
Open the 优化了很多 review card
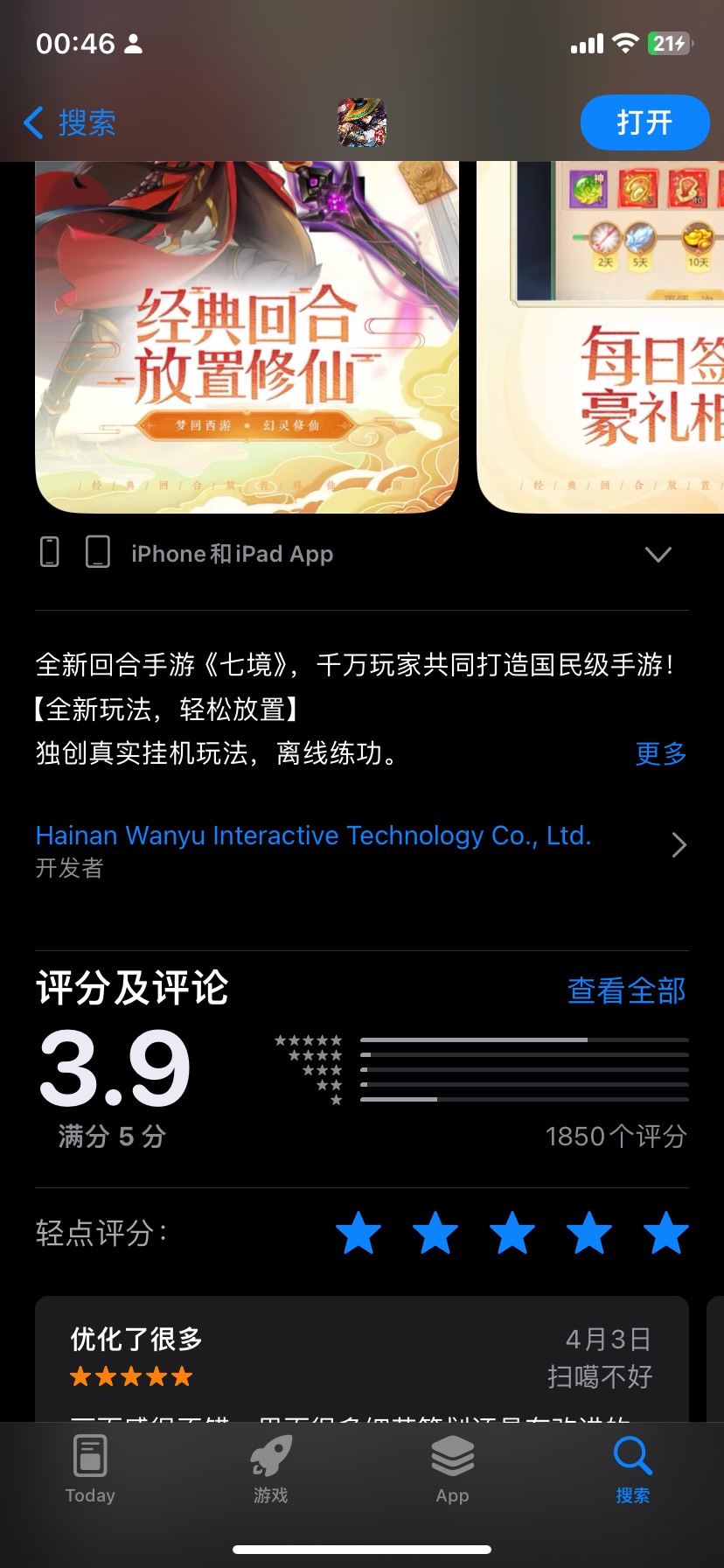[361, 1356]
